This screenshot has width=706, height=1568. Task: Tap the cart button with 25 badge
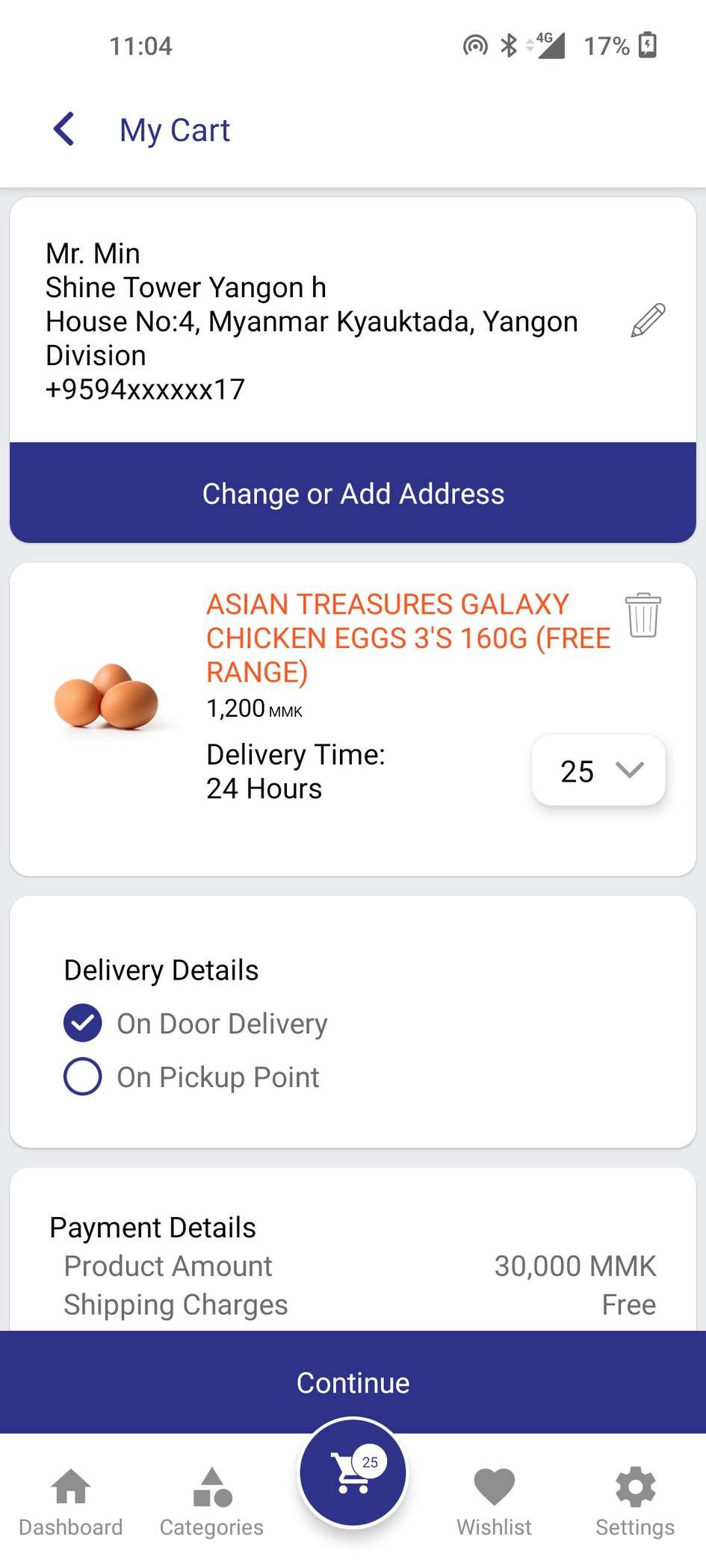353,1472
